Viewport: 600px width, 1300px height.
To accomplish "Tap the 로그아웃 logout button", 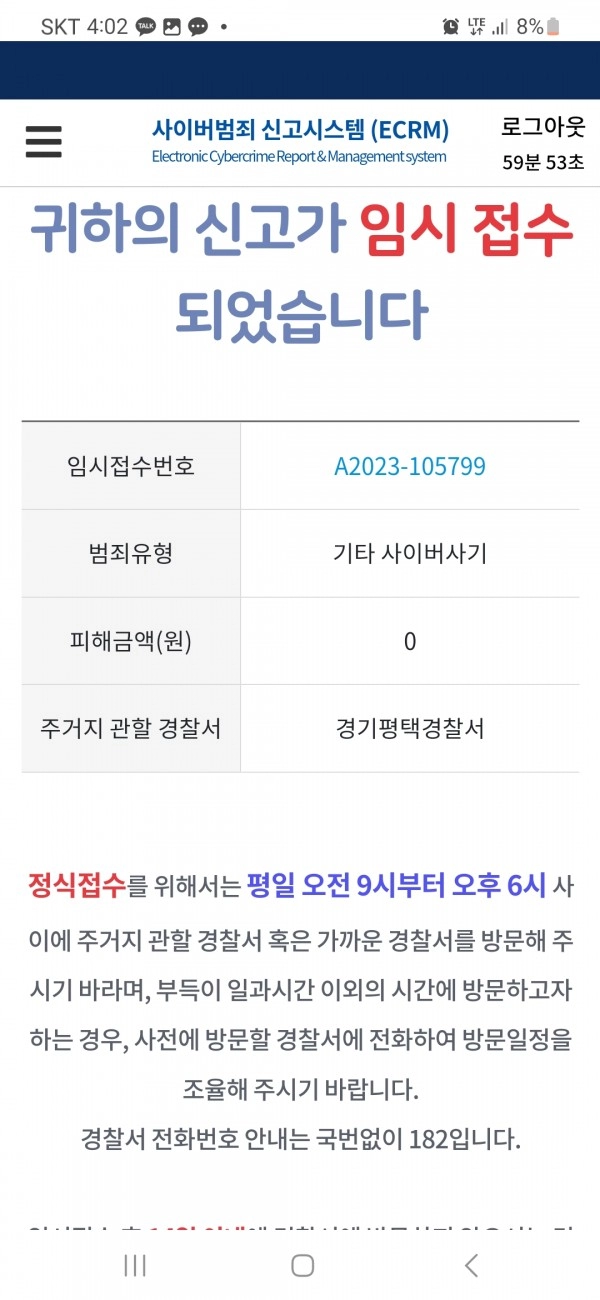I will [542, 127].
